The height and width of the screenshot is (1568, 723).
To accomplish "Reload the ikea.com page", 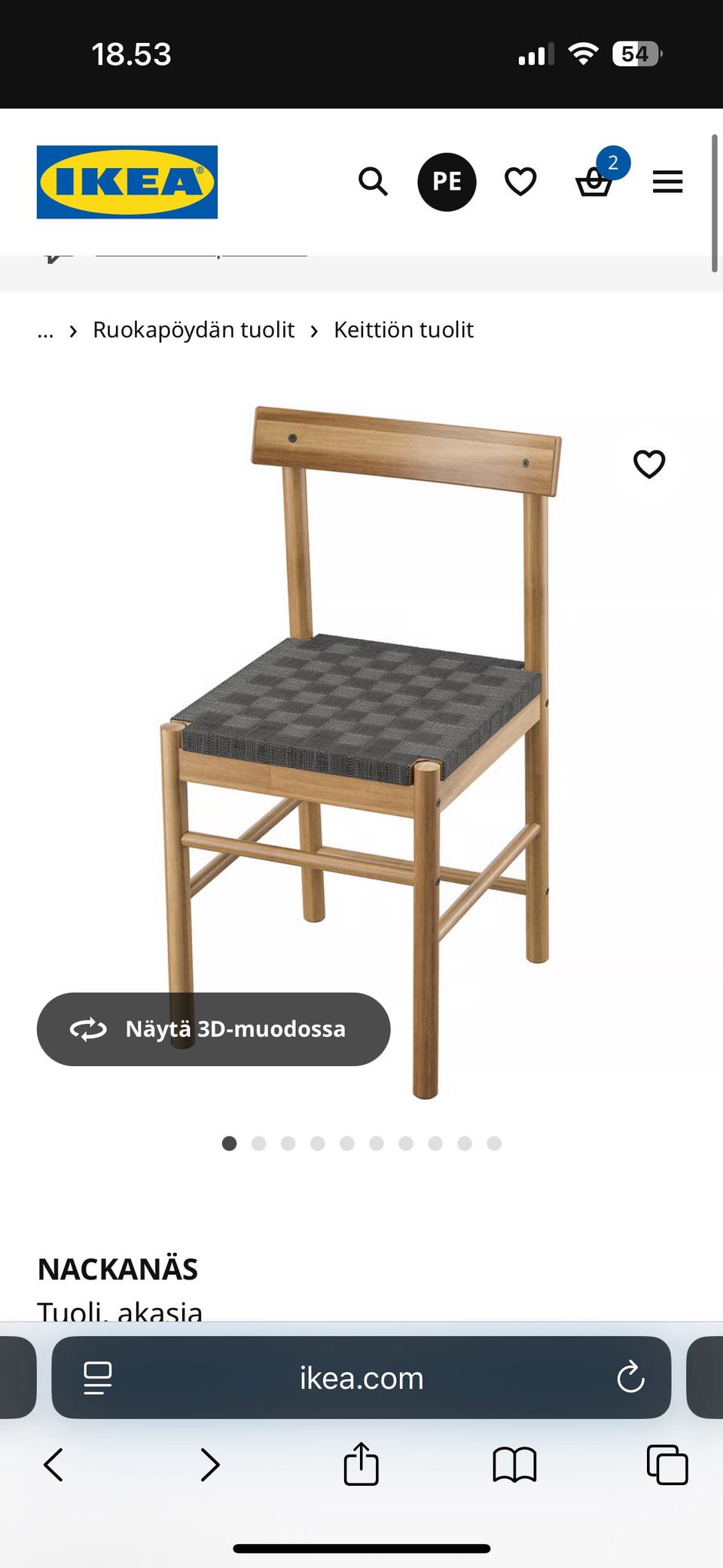I will (x=631, y=1378).
